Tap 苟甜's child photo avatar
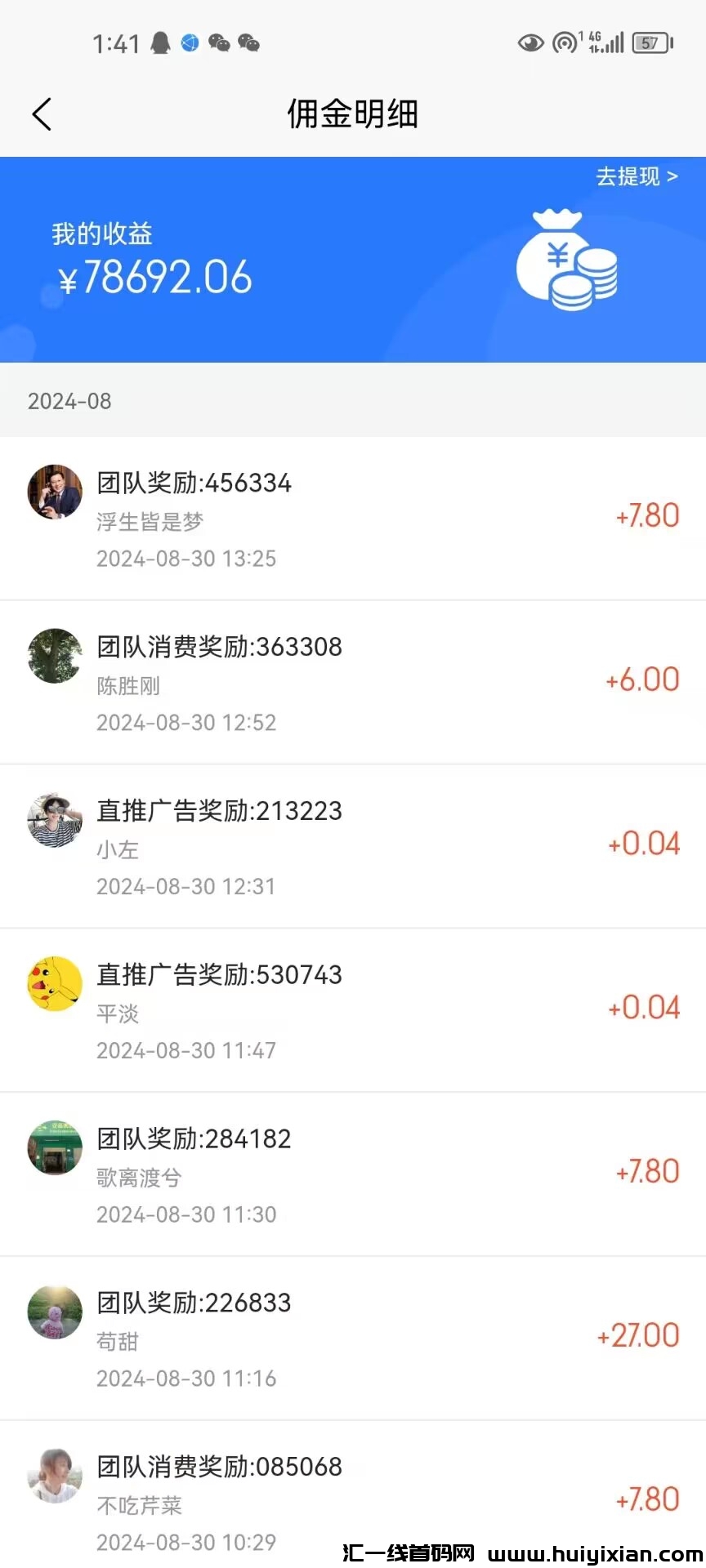Screen dimensions: 706x1568 (x=54, y=1312)
